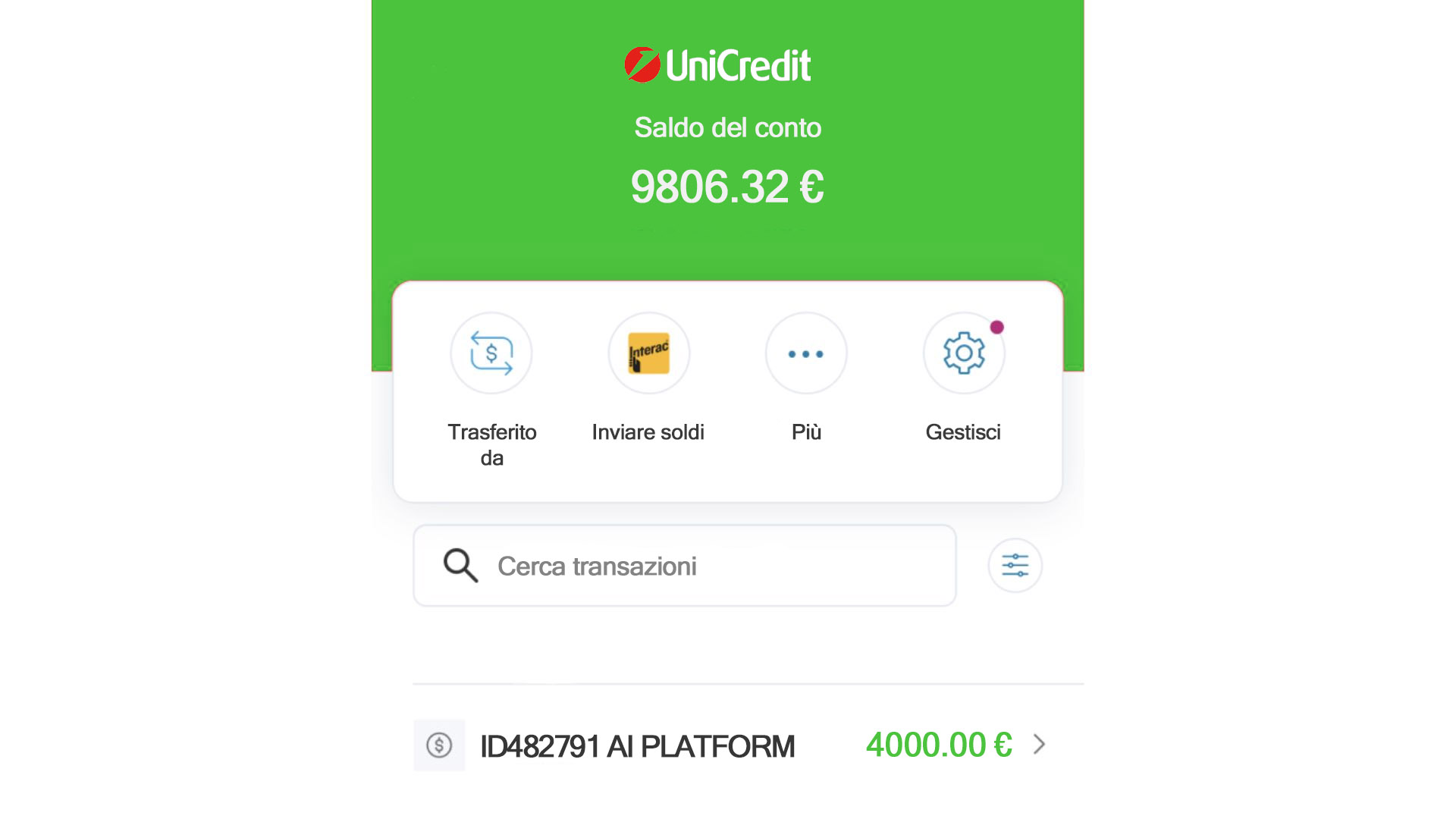Open the Trasferito da transfer option
Viewport: 1456px width, 819px height.
(x=491, y=353)
